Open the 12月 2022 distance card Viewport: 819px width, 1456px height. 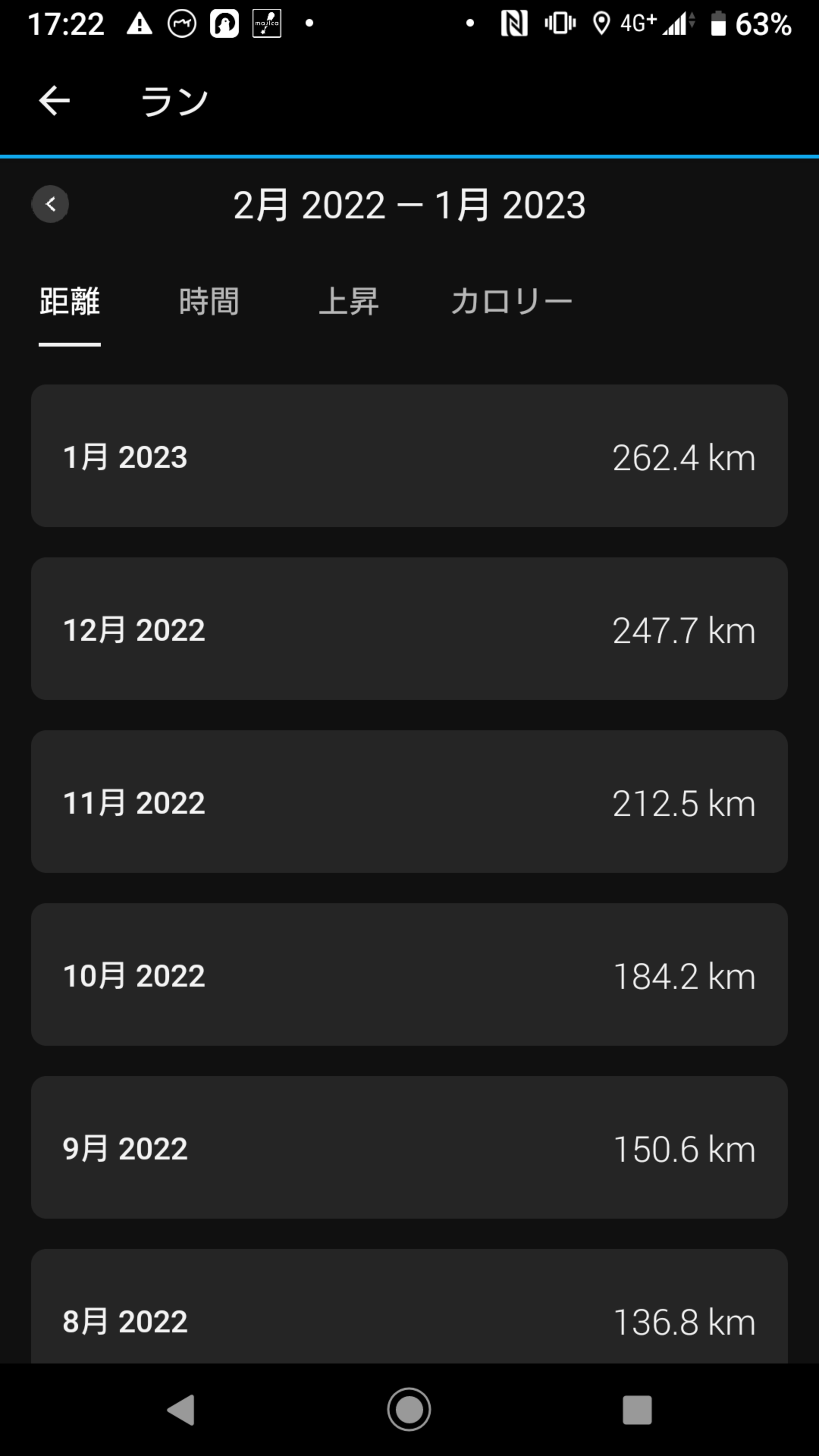point(409,629)
